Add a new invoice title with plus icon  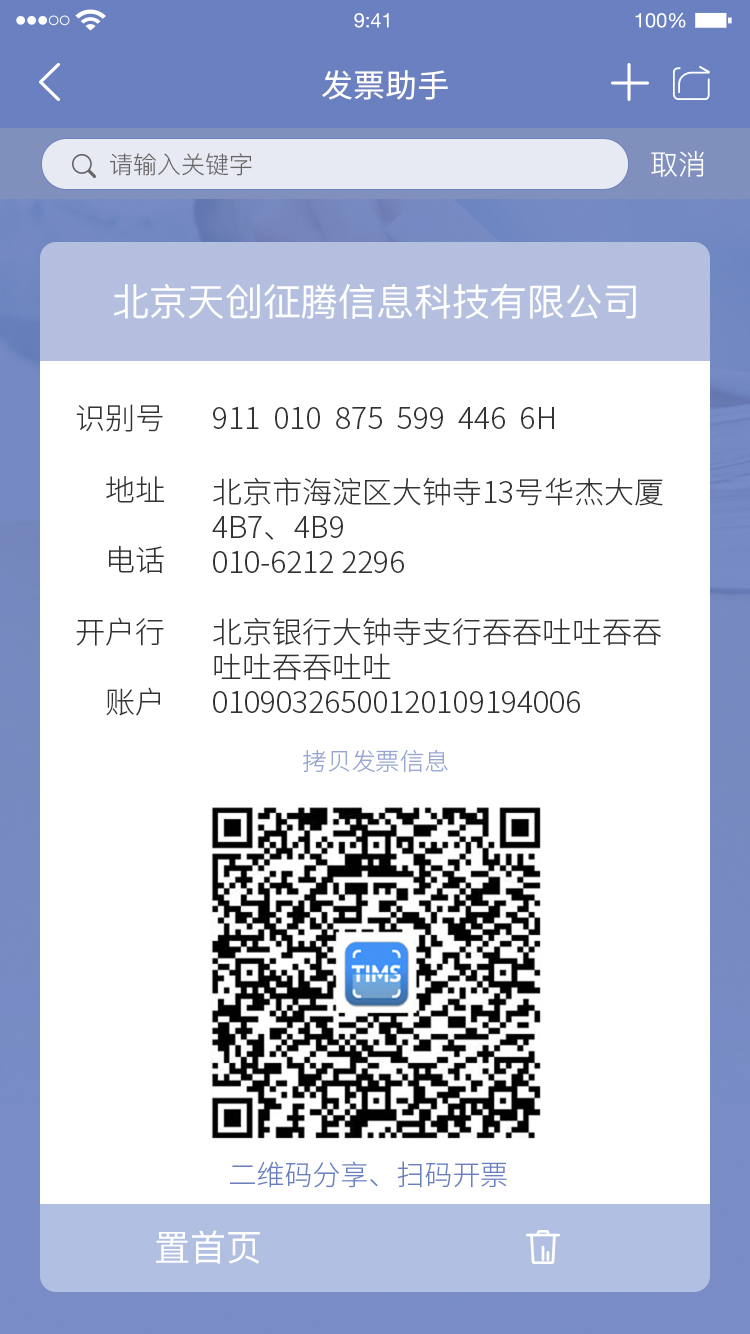[629, 83]
